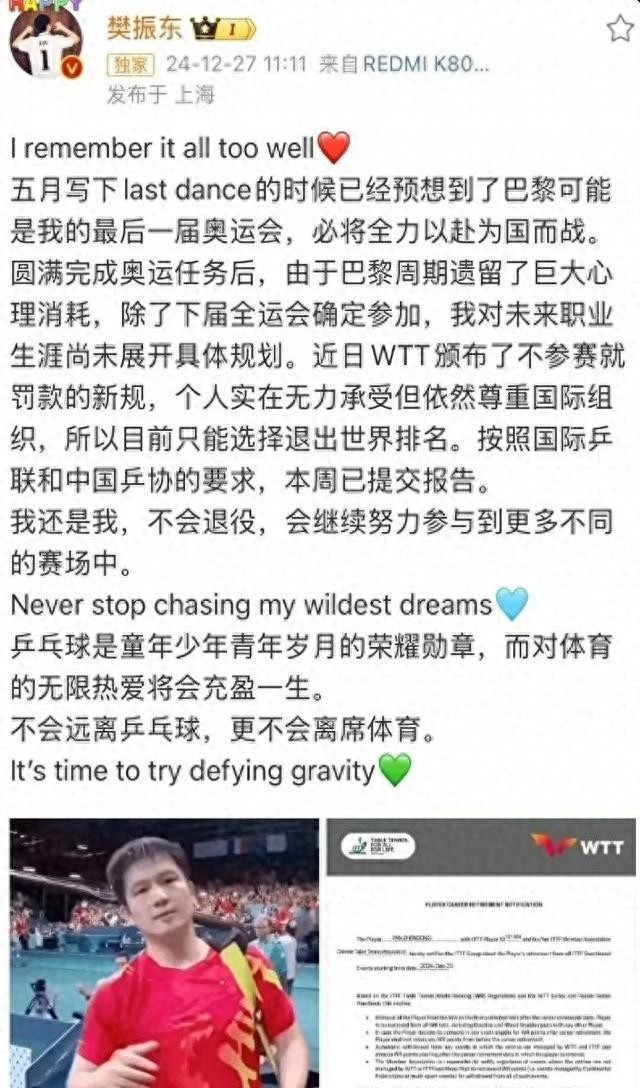Open the WTT retirement notification image
This screenshot has height=1088, width=640.
[482, 952]
